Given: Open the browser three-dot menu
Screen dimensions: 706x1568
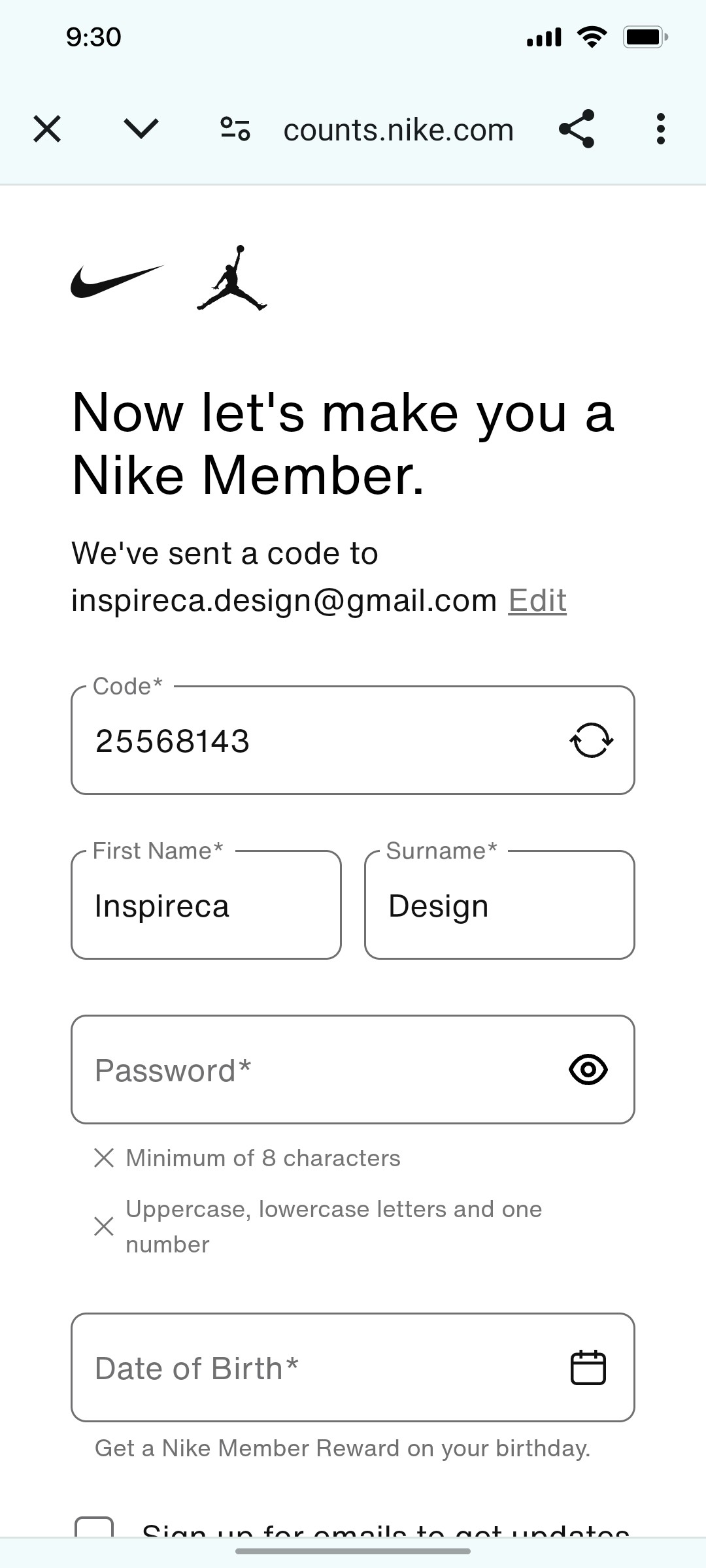Looking at the screenshot, I should click(x=660, y=129).
